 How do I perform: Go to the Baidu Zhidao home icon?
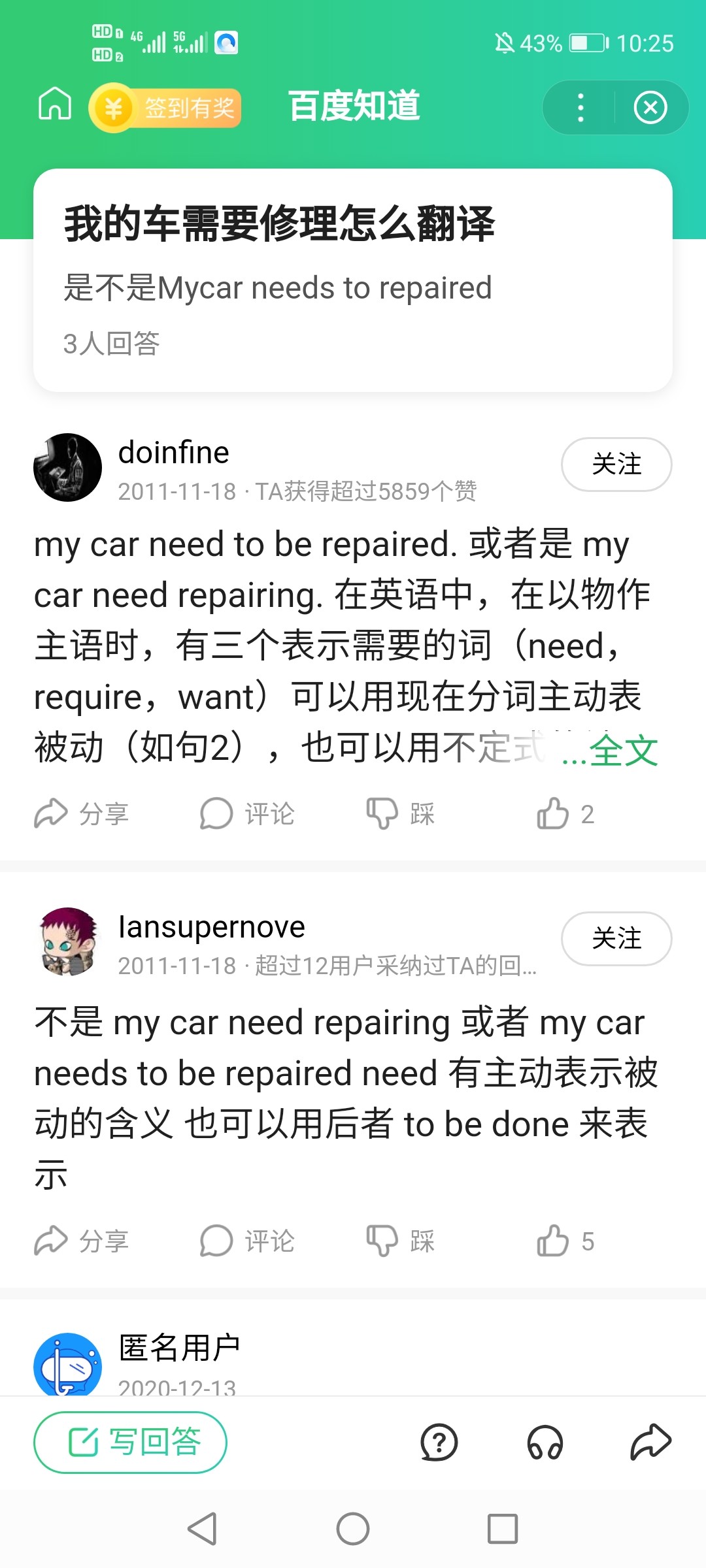click(x=55, y=105)
